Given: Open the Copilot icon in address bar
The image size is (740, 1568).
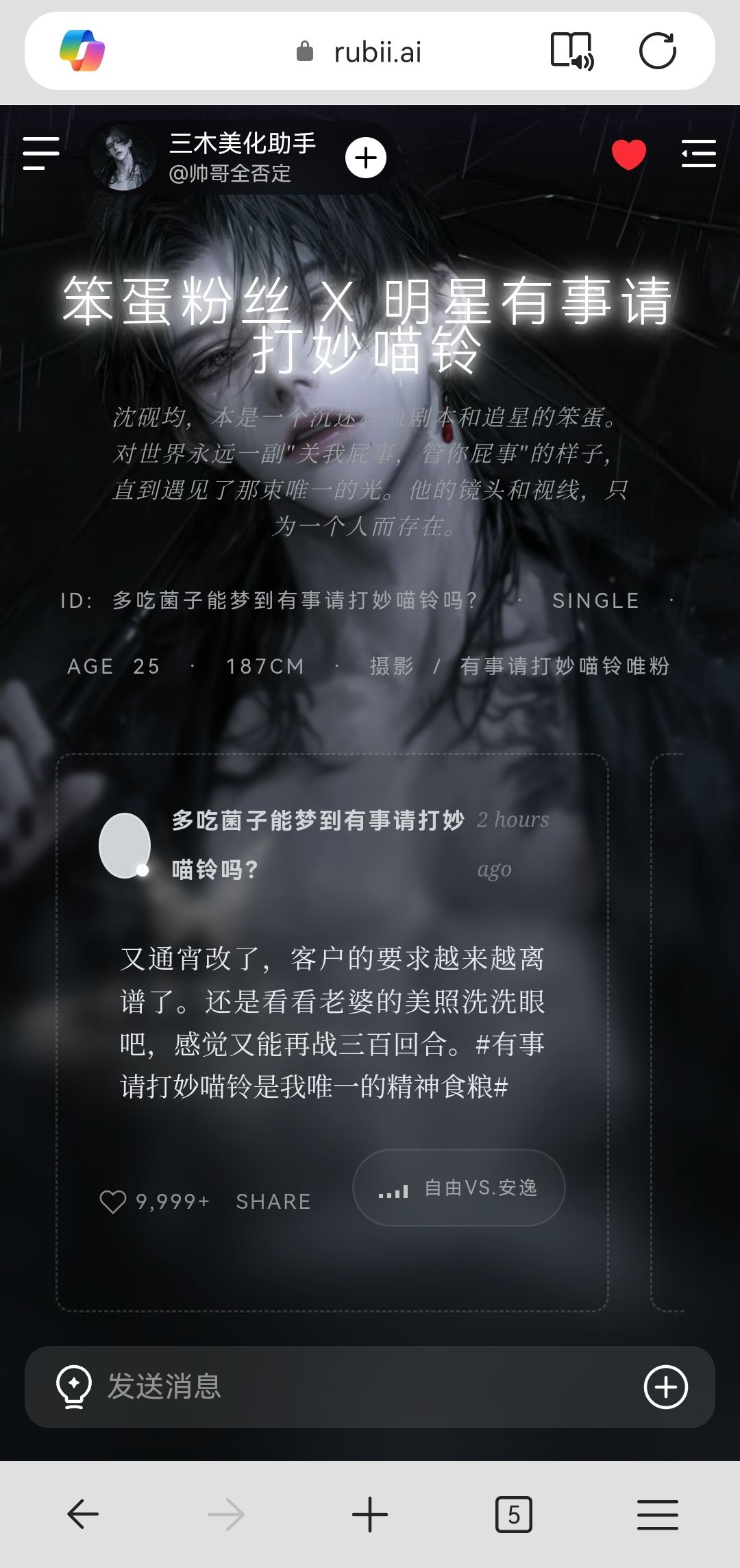Looking at the screenshot, I should point(82,51).
